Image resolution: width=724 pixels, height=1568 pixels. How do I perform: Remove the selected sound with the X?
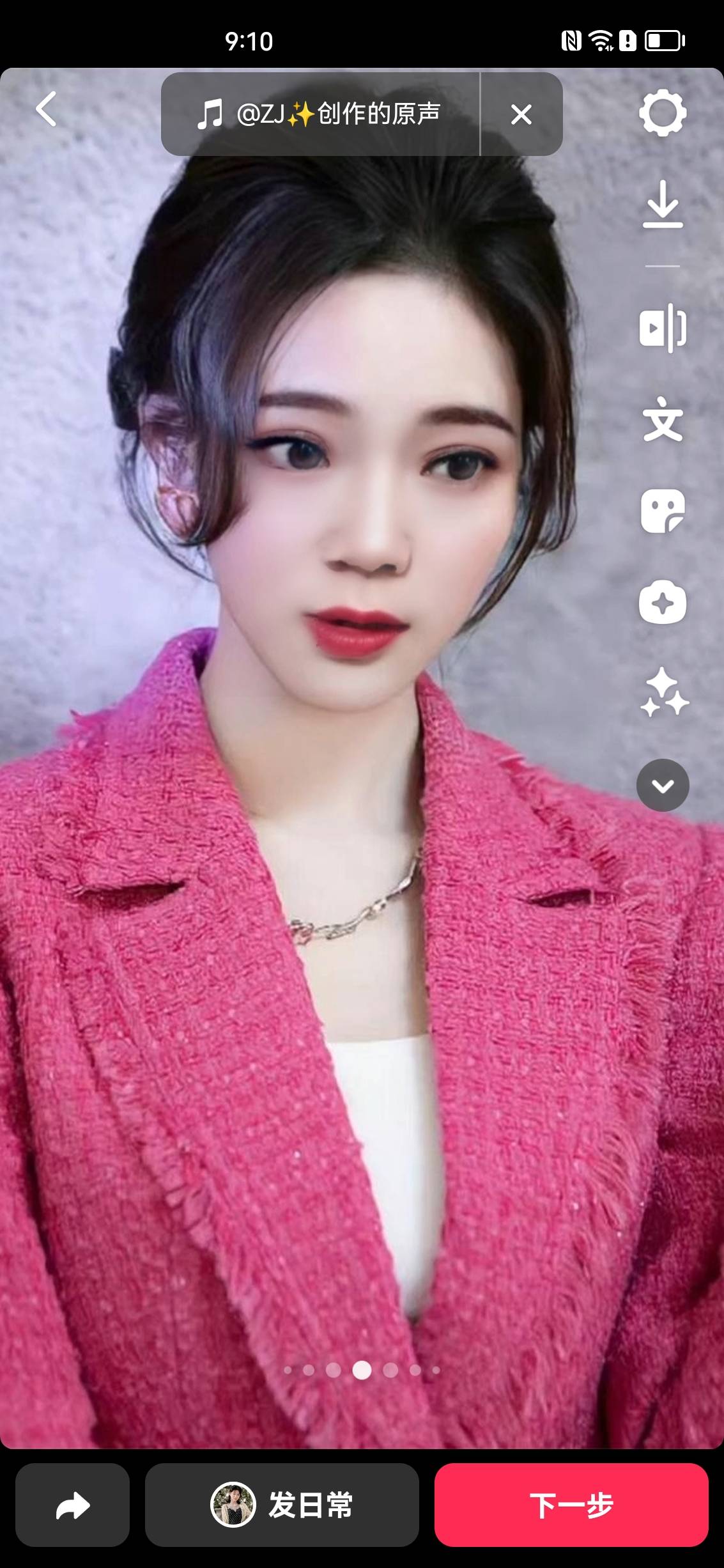click(521, 114)
